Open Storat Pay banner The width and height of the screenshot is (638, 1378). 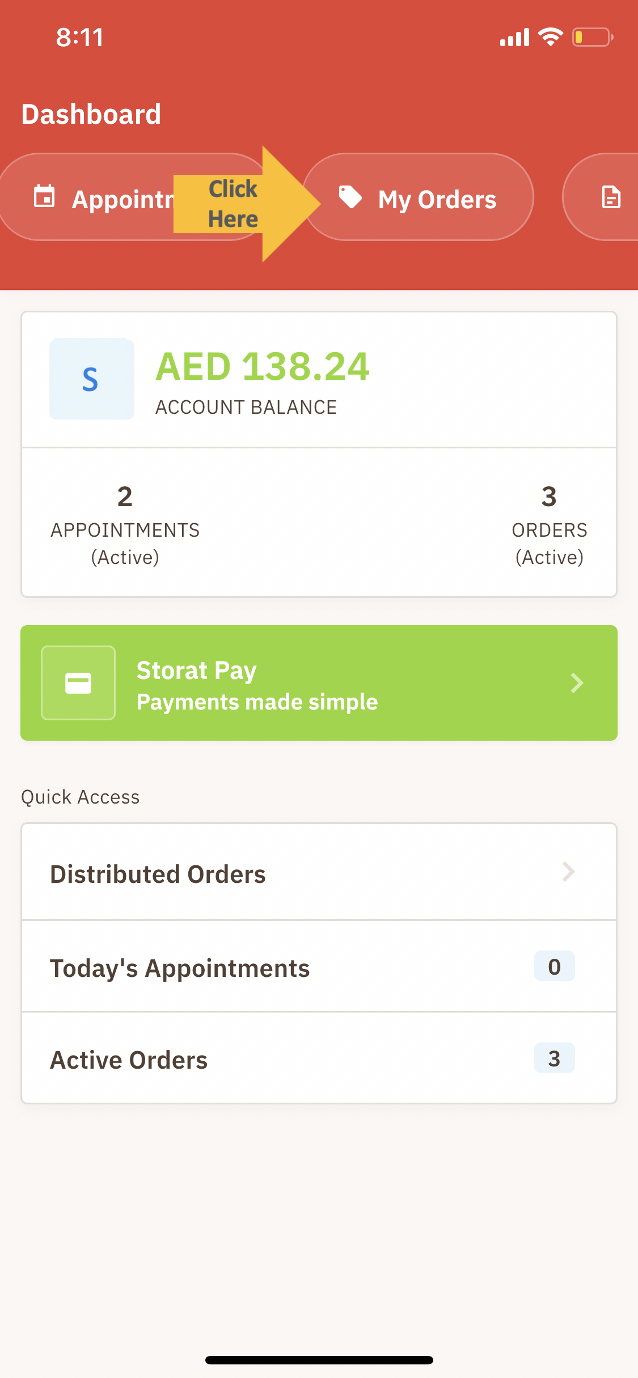click(318, 683)
